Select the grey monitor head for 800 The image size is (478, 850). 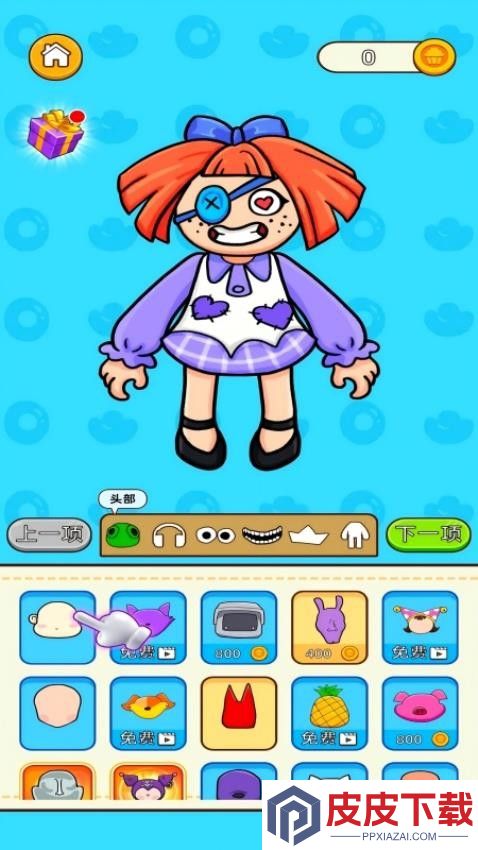(239, 628)
